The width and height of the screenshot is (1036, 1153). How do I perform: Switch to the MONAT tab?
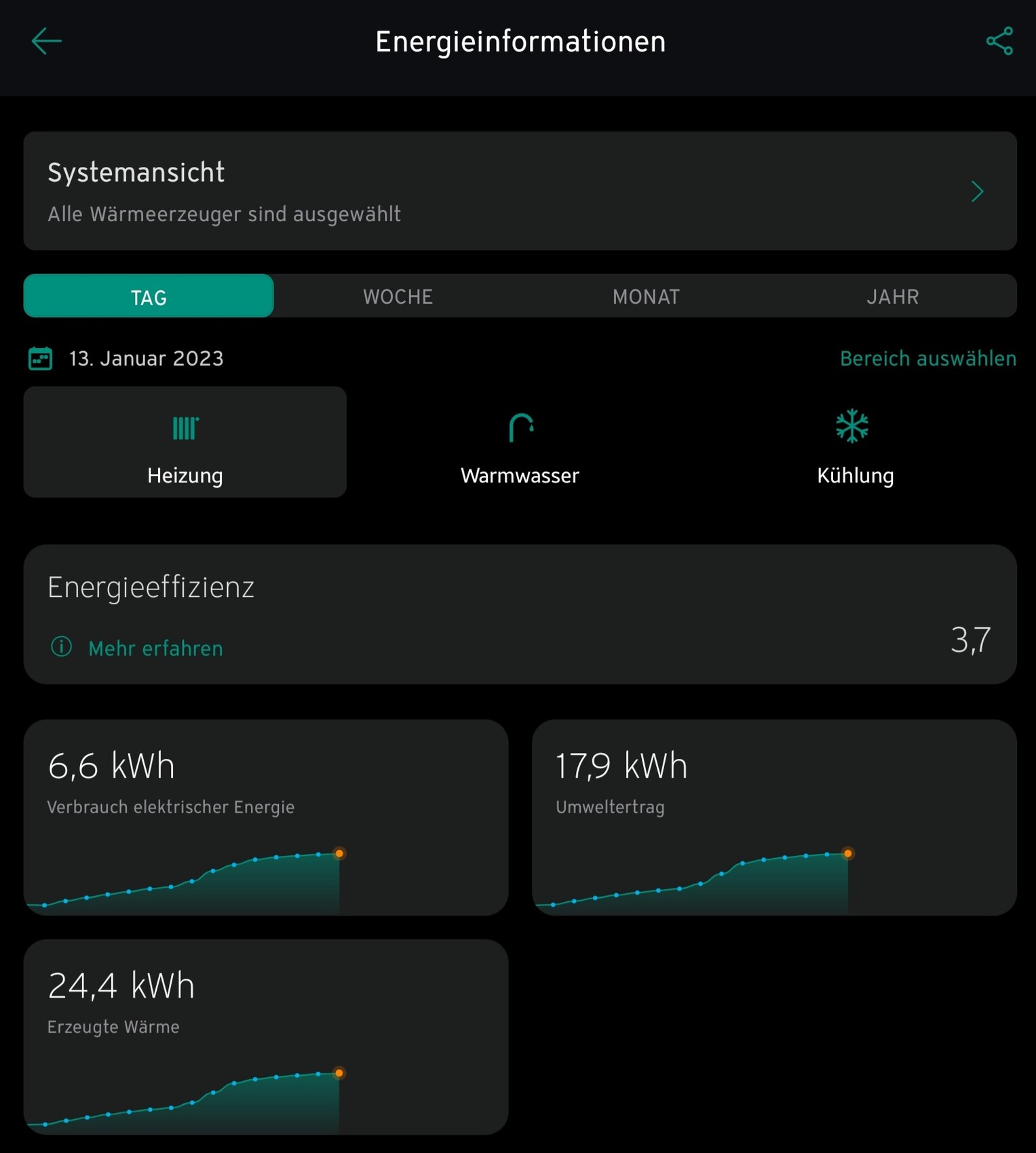646,296
